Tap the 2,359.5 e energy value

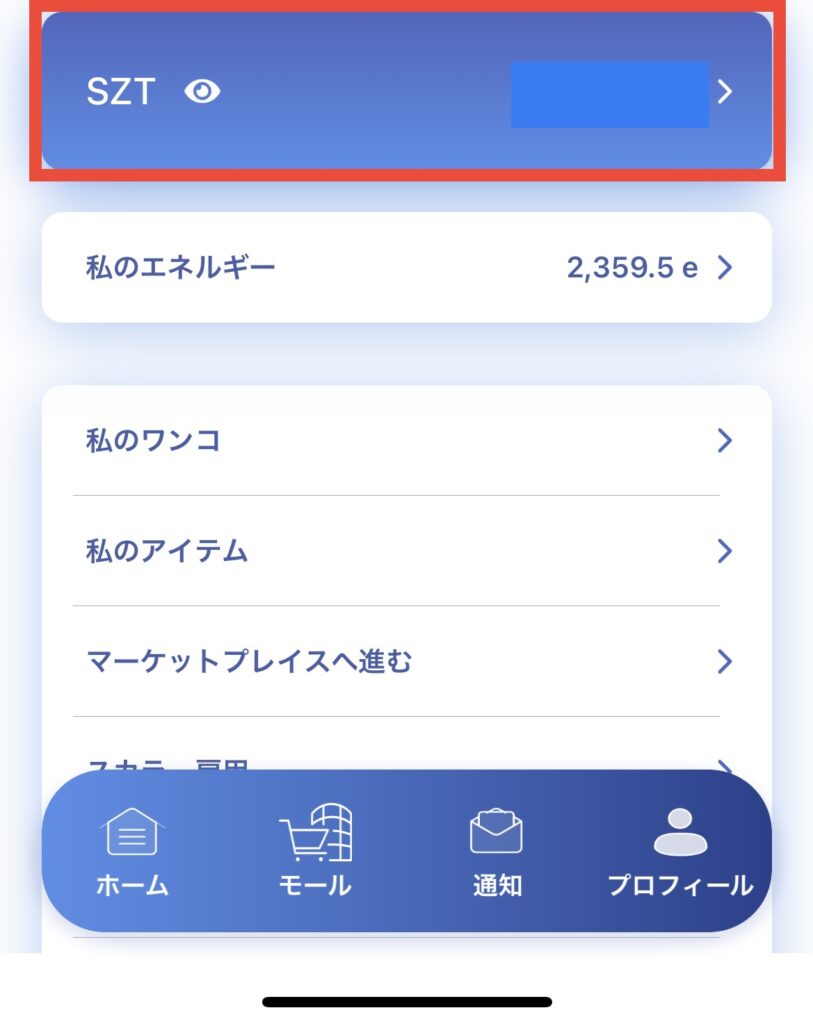tap(630, 267)
